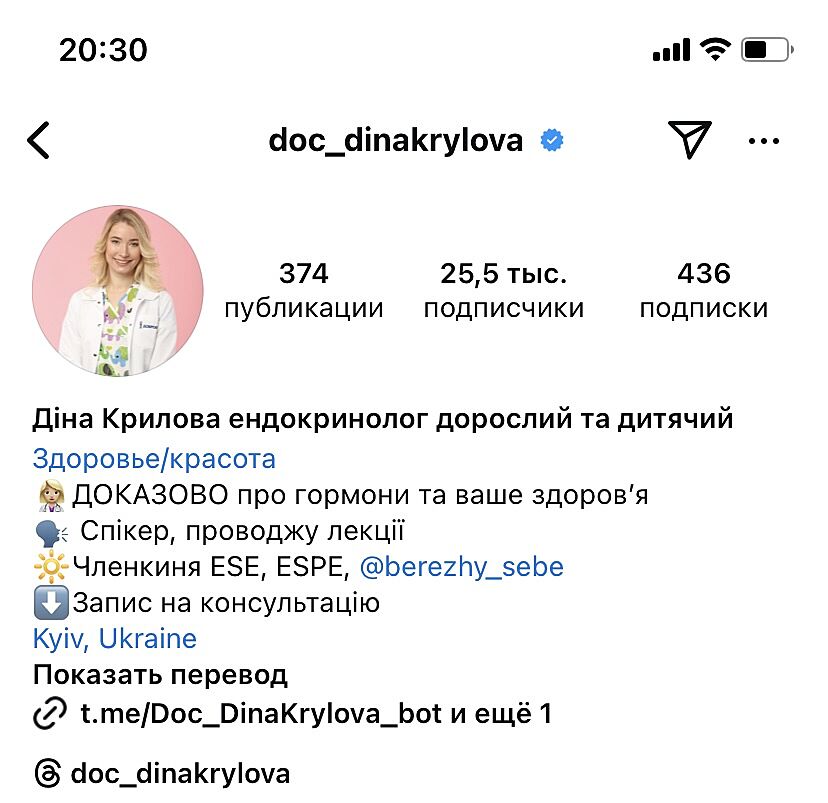Go back using the top-left arrow
Image resolution: width=828 pixels, height=803 pixels.
(x=39, y=141)
